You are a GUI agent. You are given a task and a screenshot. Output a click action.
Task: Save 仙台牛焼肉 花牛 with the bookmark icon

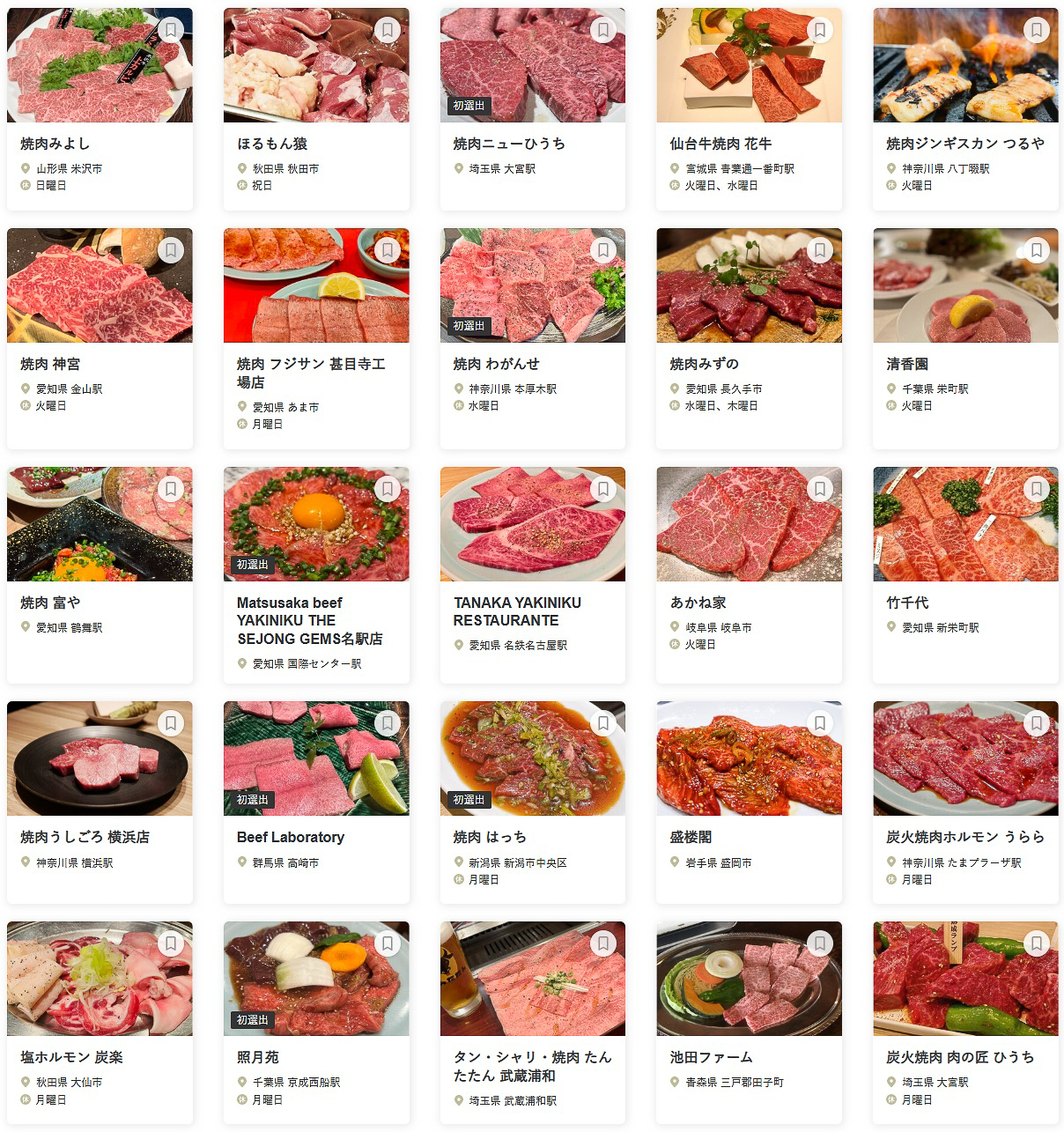(x=820, y=29)
